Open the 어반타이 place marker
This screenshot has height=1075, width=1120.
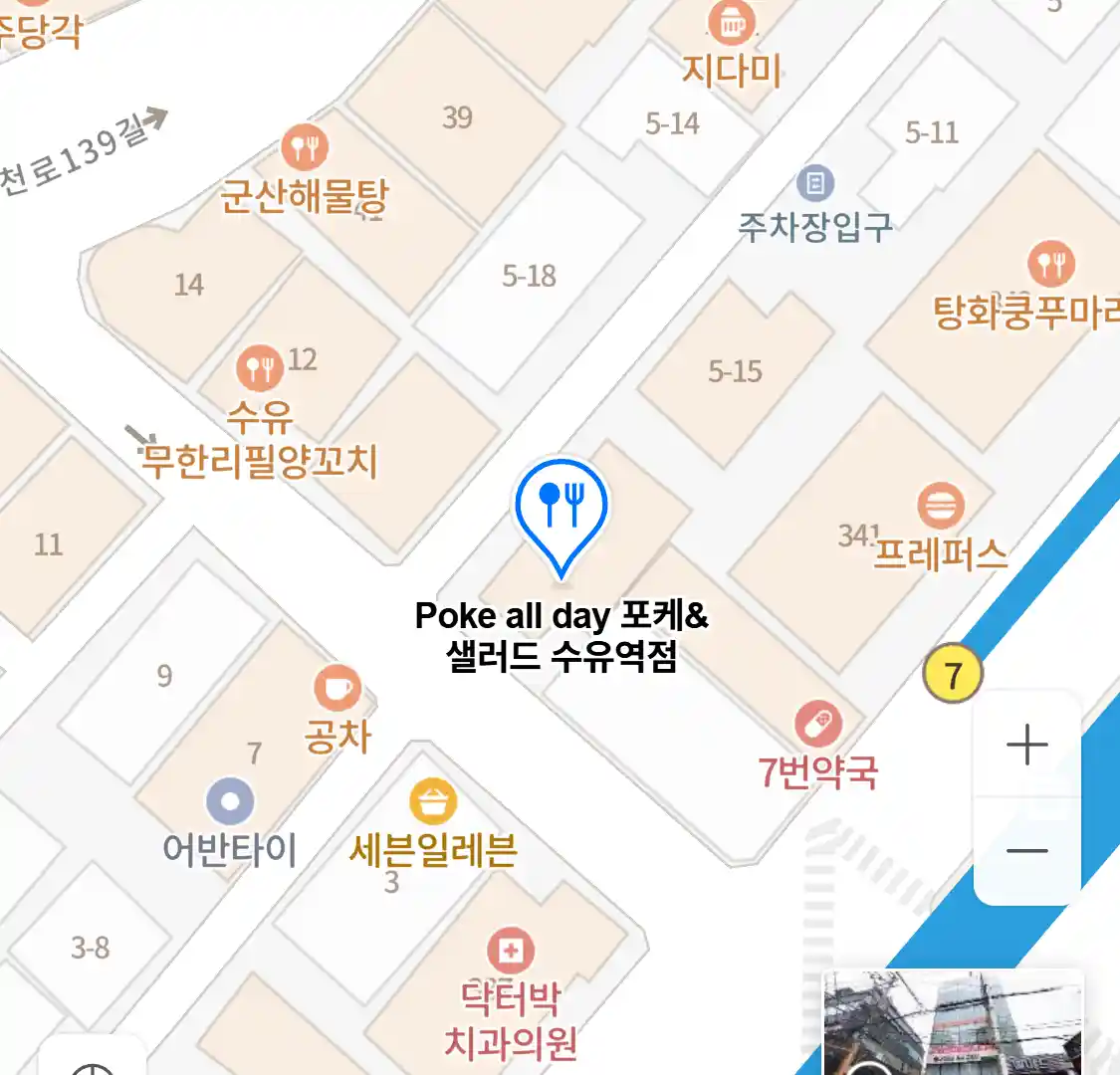pyautogui.click(x=230, y=801)
